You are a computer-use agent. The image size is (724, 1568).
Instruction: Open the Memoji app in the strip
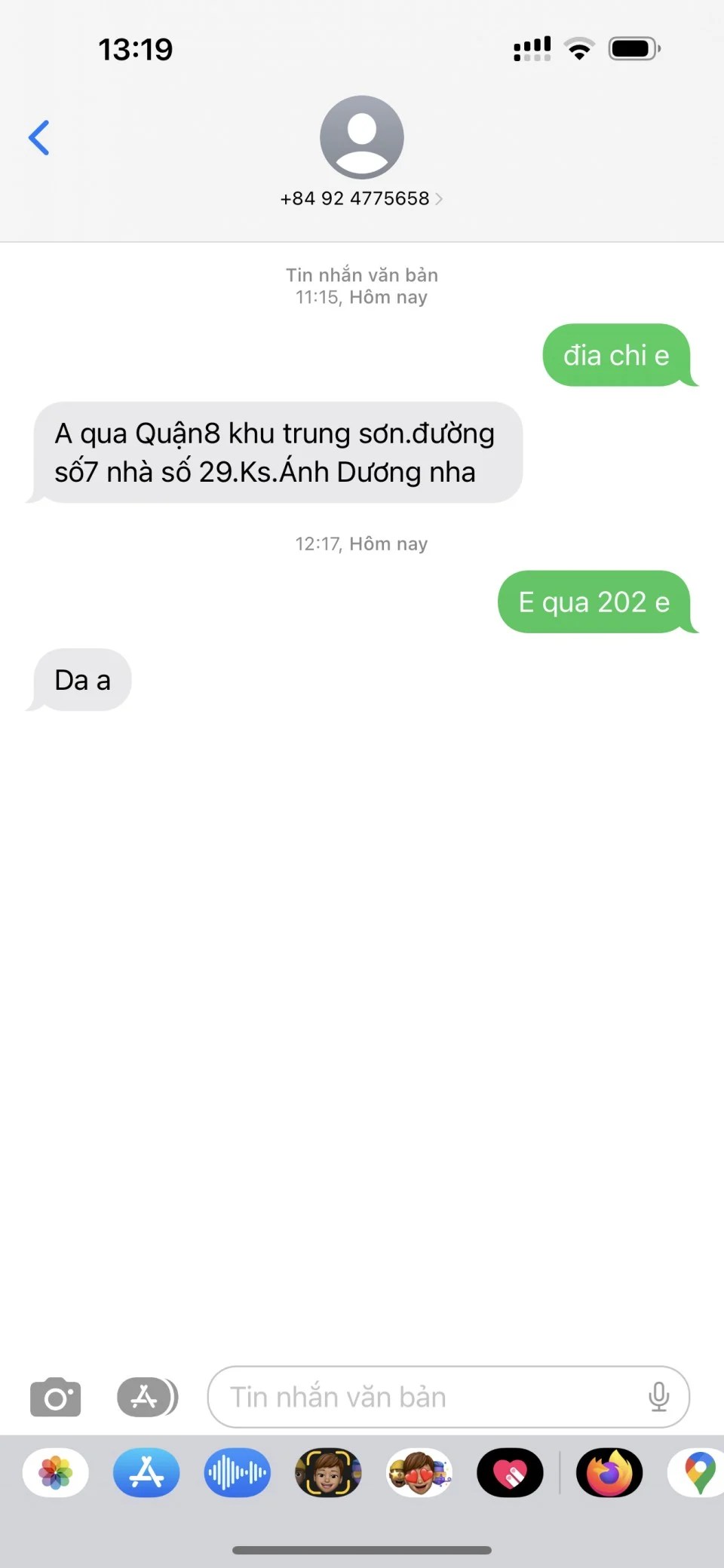328,1472
